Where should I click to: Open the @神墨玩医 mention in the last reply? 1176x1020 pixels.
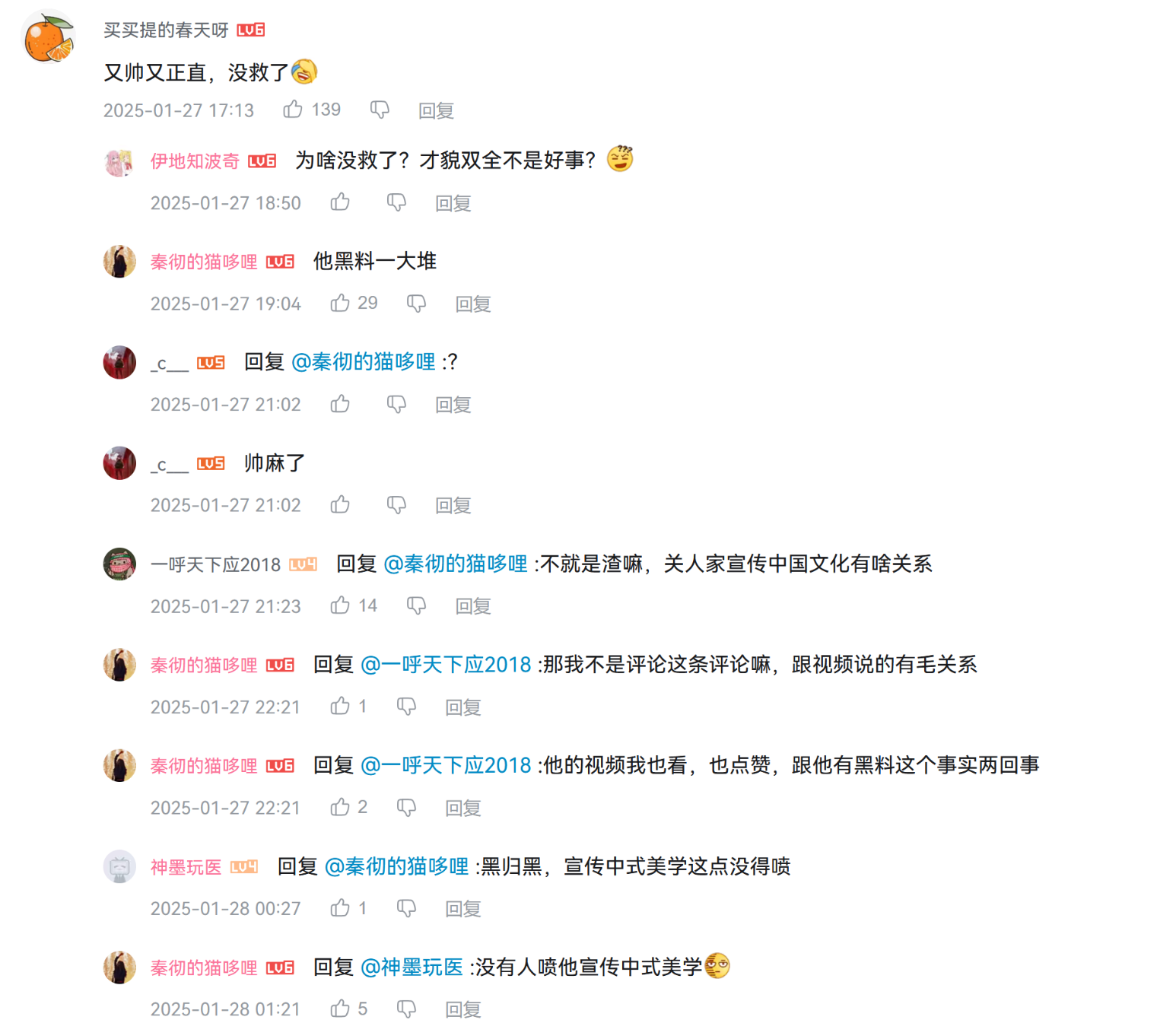pyautogui.click(x=412, y=968)
